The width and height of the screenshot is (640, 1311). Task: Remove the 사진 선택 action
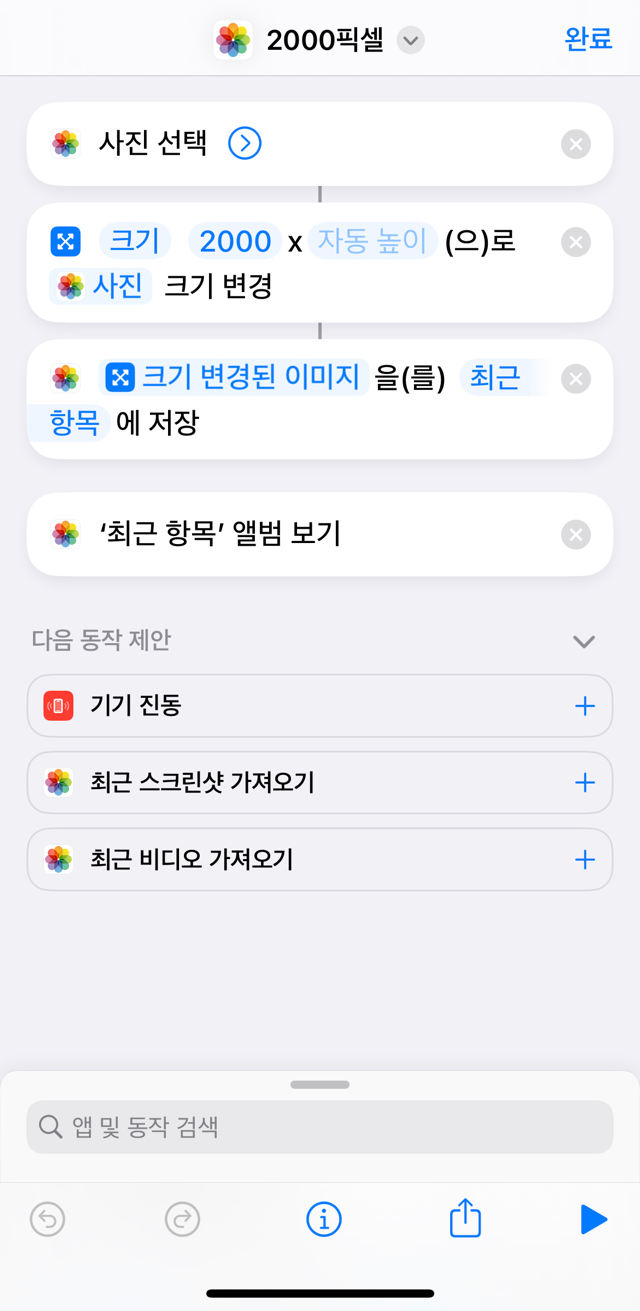click(x=576, y=145)
